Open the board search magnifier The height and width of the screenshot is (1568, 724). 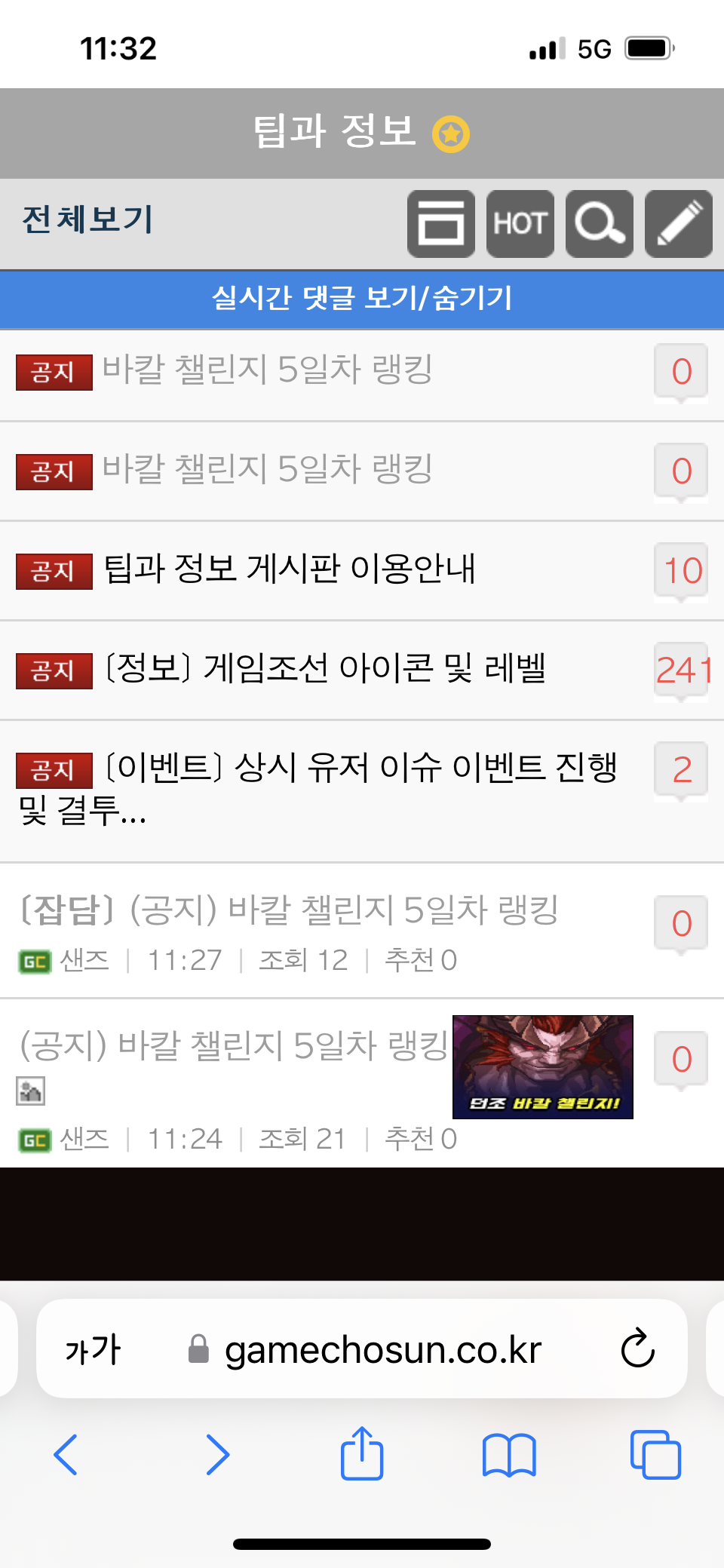click(600, 224)
